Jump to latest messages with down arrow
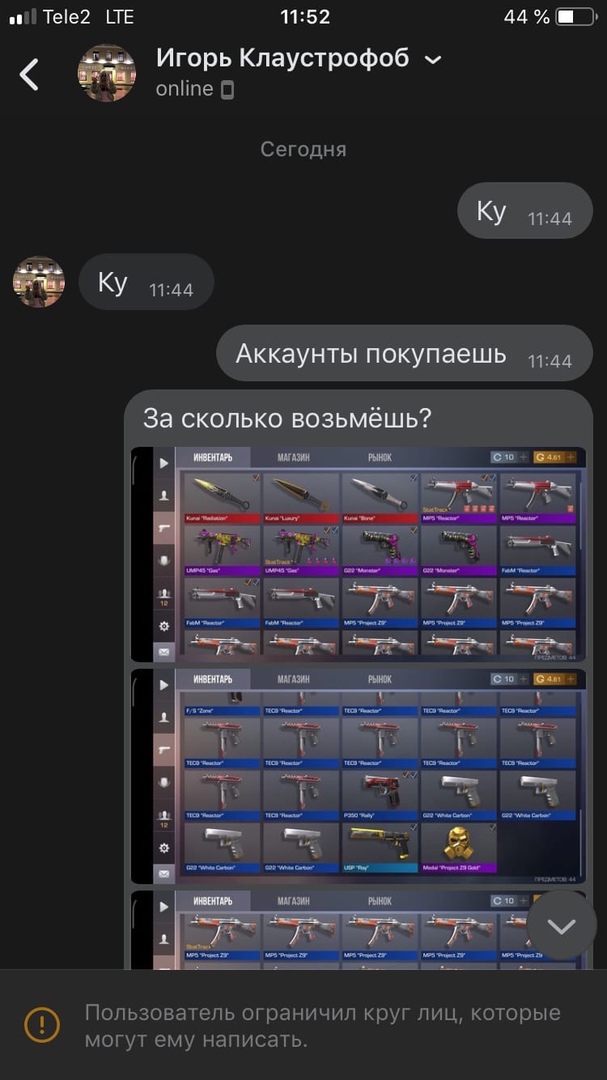The width and height of the screenshot is (607, 1080). [x=561, y=926]
